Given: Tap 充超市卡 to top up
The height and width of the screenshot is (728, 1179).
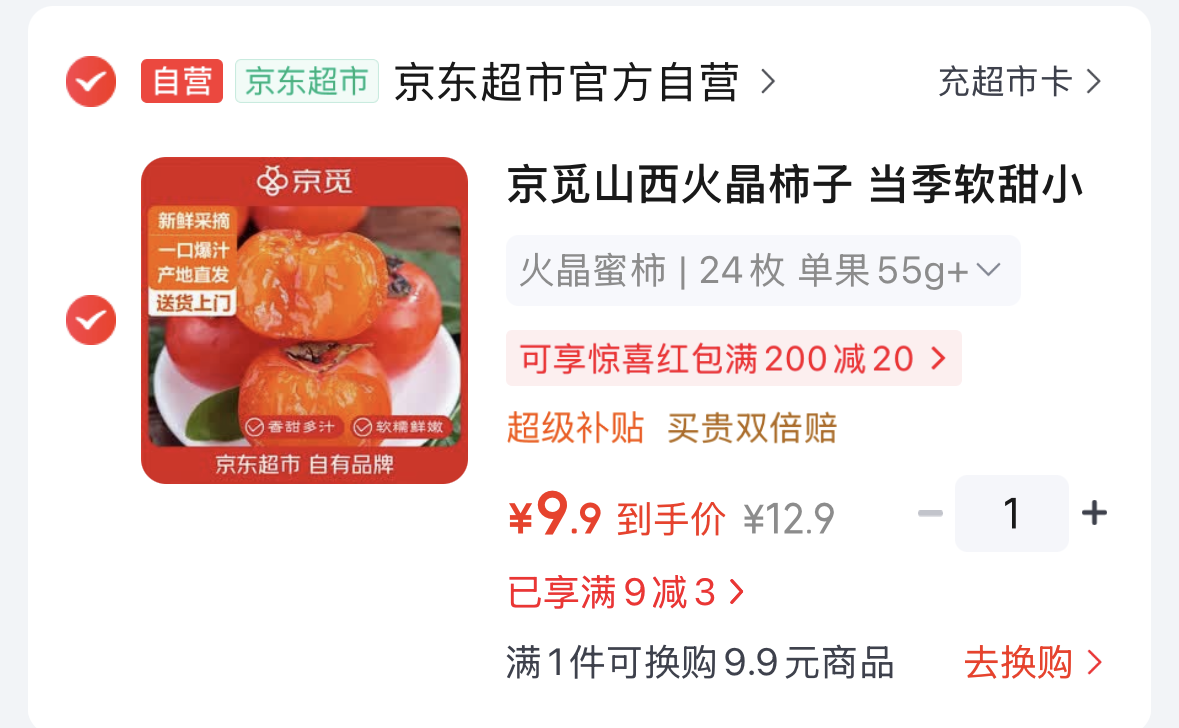Looking at the screenshot, I should point(1020,81).
